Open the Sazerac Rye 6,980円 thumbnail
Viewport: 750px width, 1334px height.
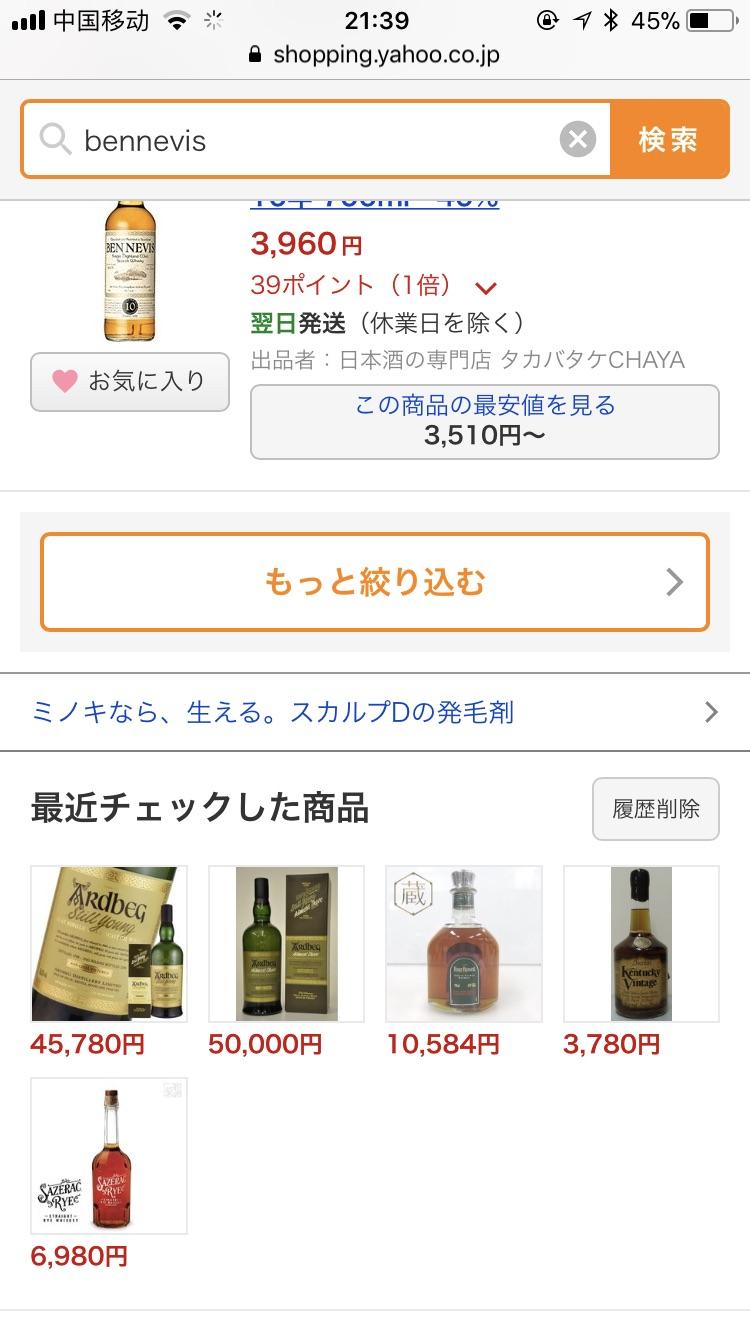point(108,1154)
